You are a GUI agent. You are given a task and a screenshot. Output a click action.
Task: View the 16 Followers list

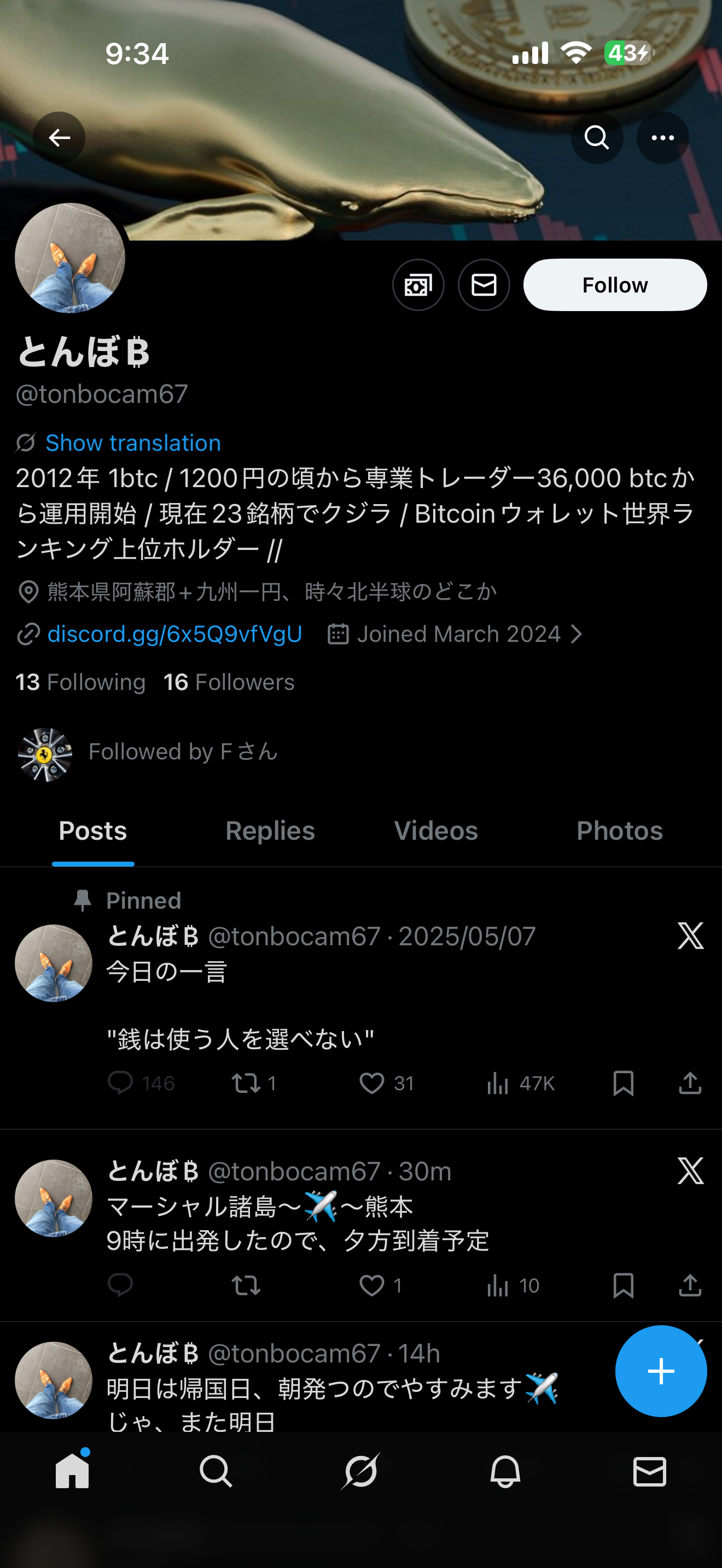229,682
